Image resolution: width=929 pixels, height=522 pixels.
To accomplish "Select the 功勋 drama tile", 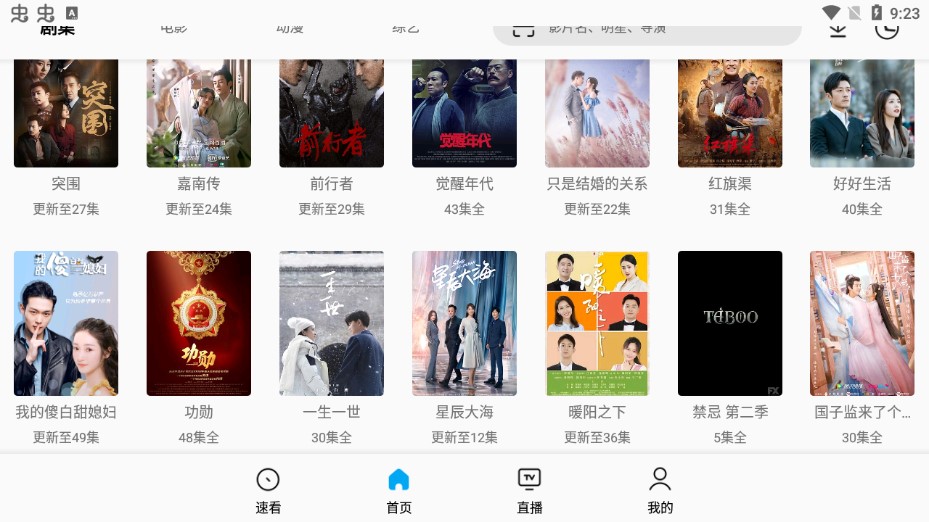I will coord(199,323).
